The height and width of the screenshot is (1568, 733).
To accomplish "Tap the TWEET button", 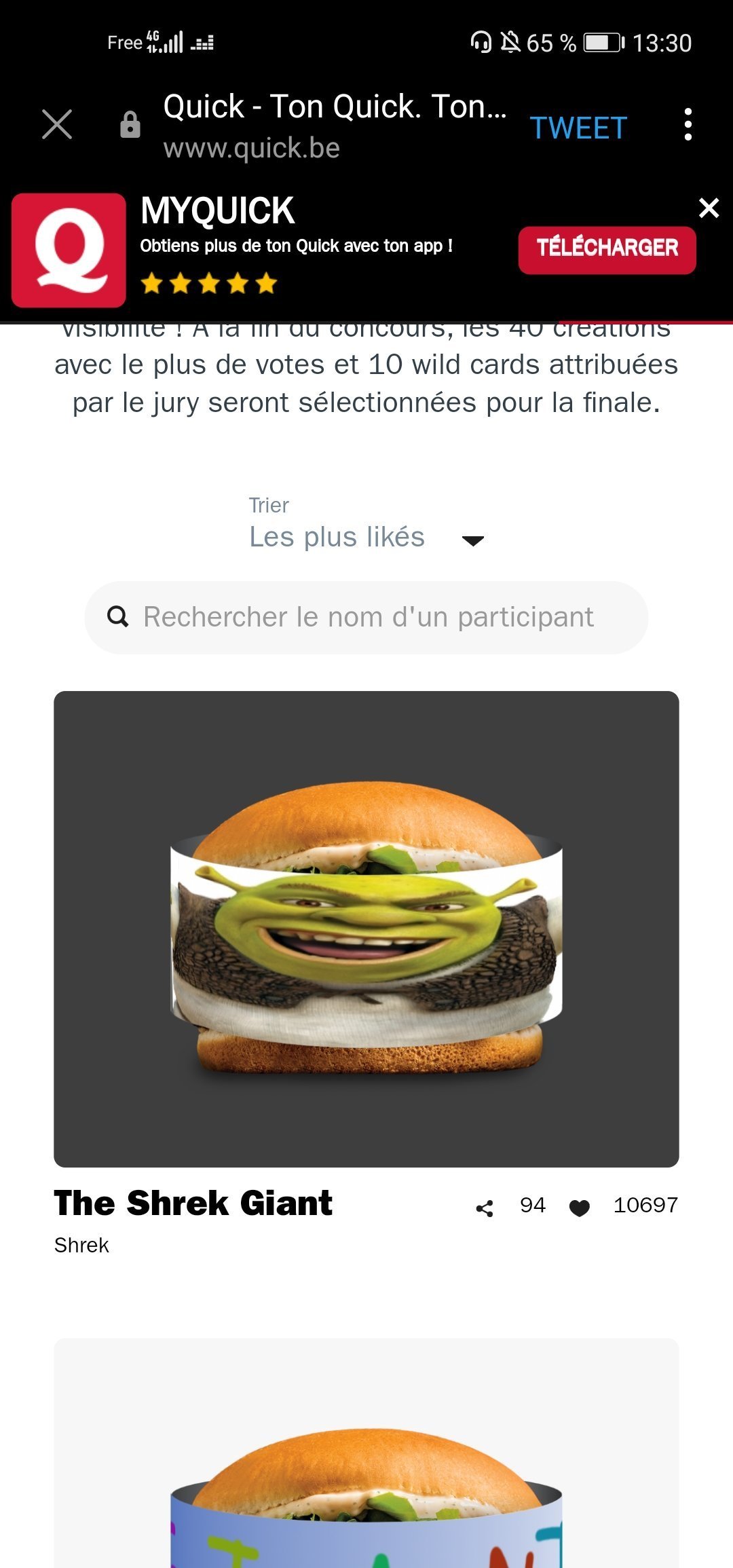I will [578, 128].
